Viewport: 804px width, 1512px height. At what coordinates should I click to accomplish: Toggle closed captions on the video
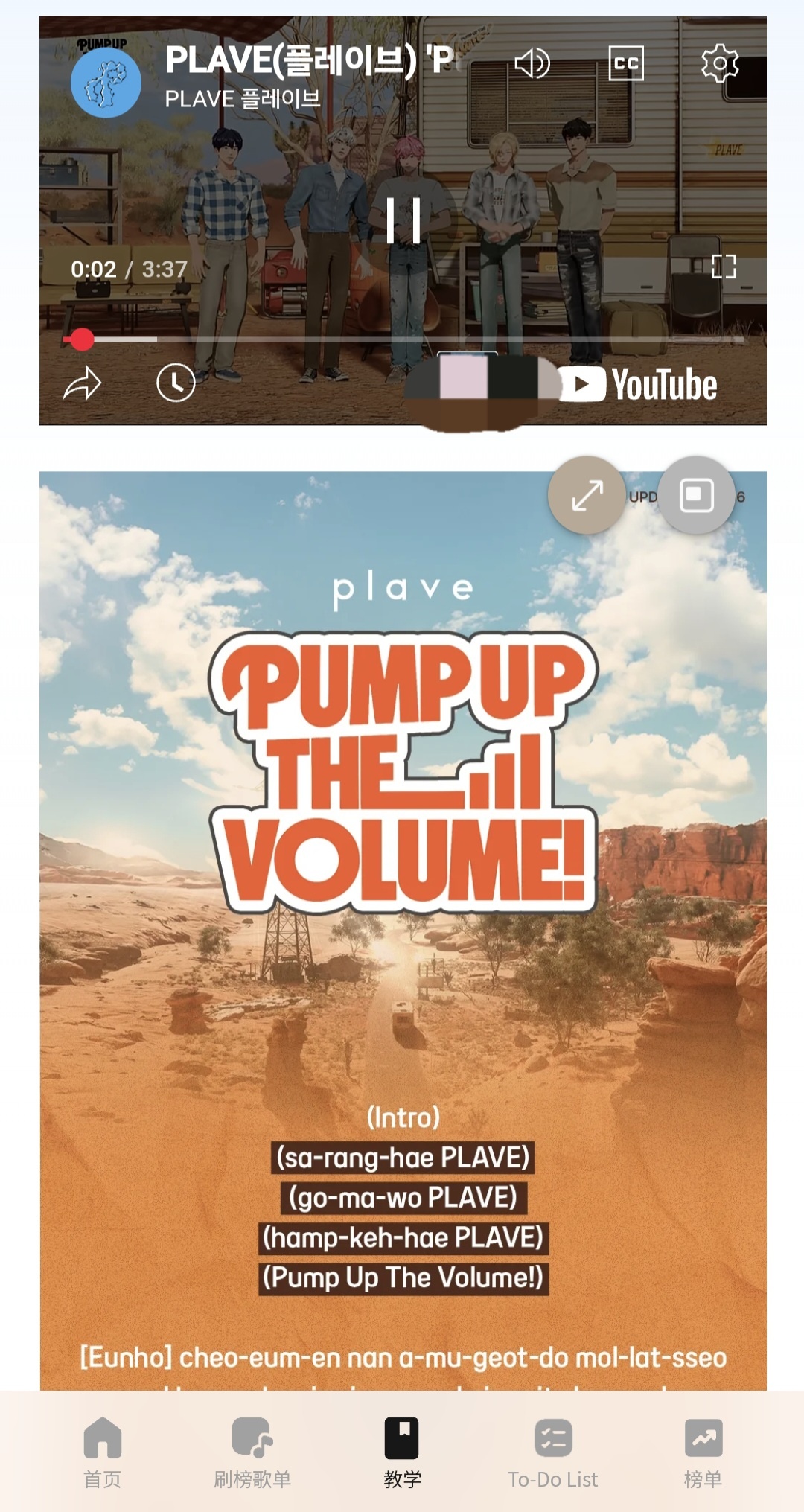pos(626,63)
